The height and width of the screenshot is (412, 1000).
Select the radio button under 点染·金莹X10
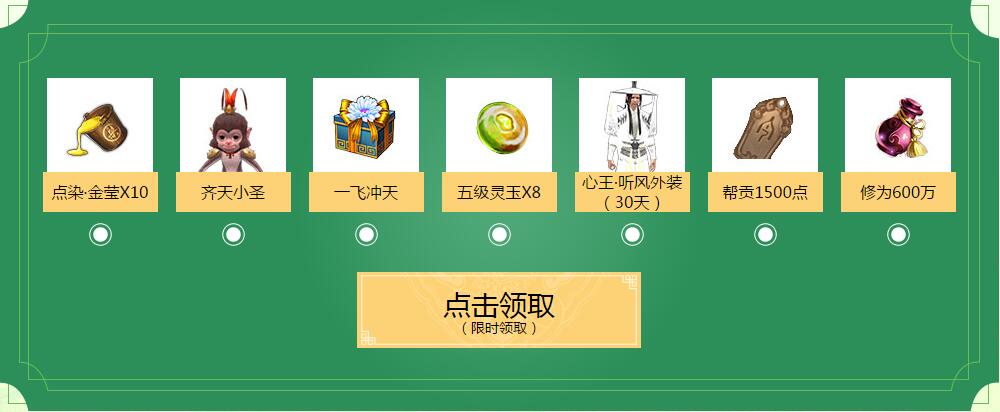point(100,235)
